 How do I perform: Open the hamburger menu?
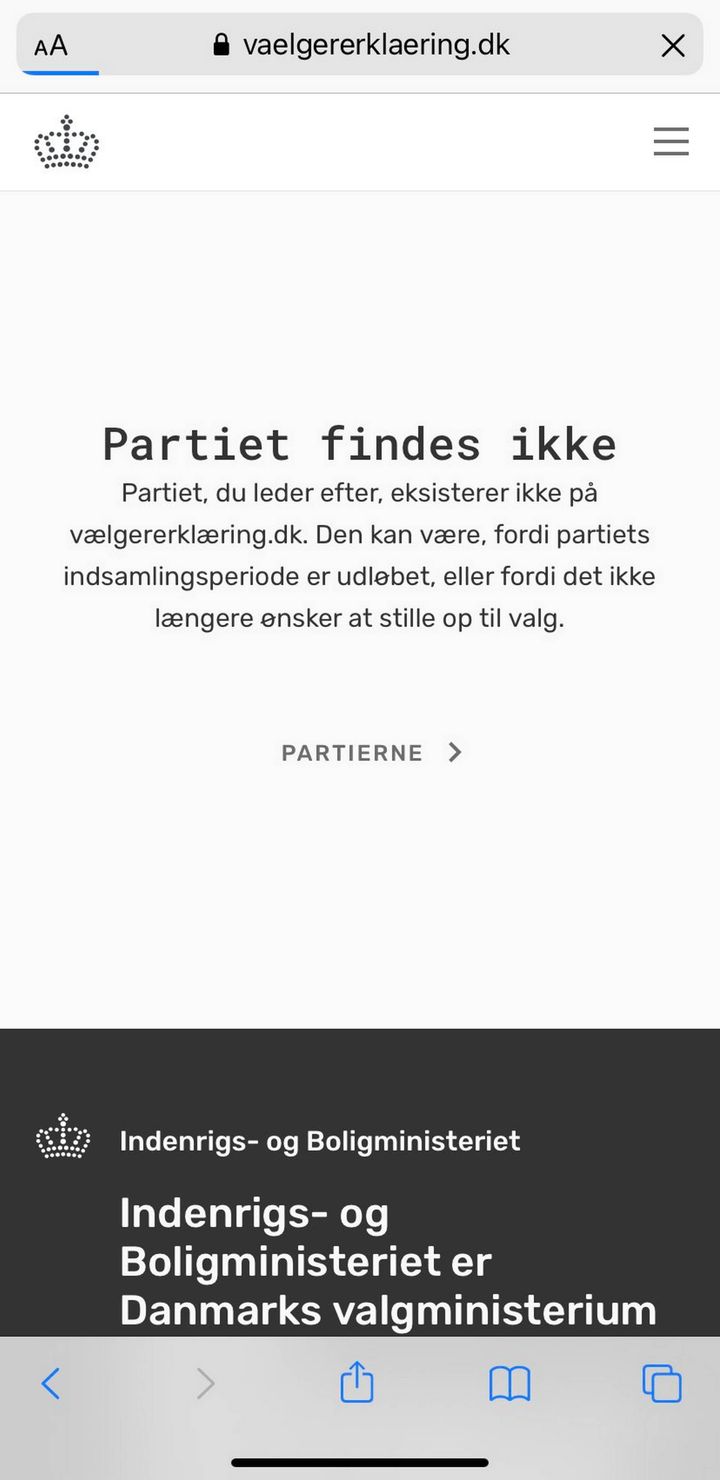click(671, 142)
